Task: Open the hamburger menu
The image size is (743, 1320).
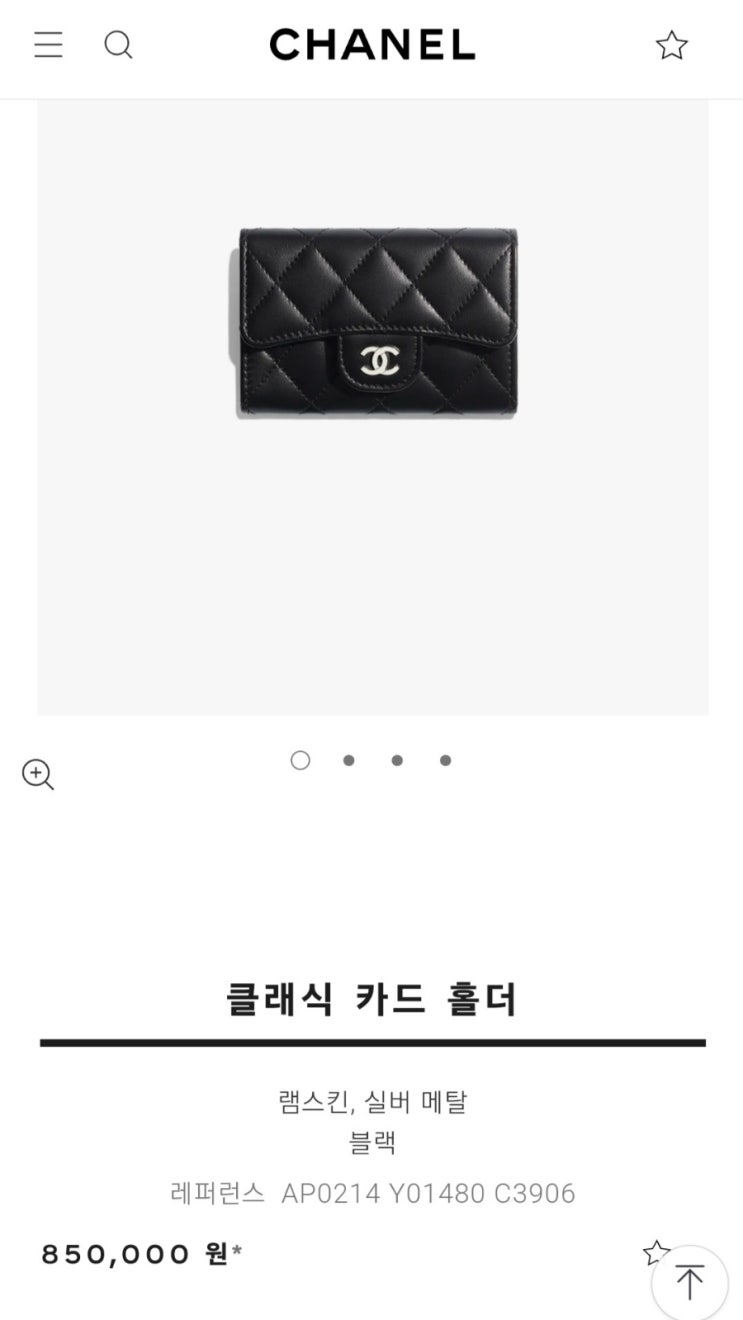Action: pyautogui.click(x=48, y=45)
